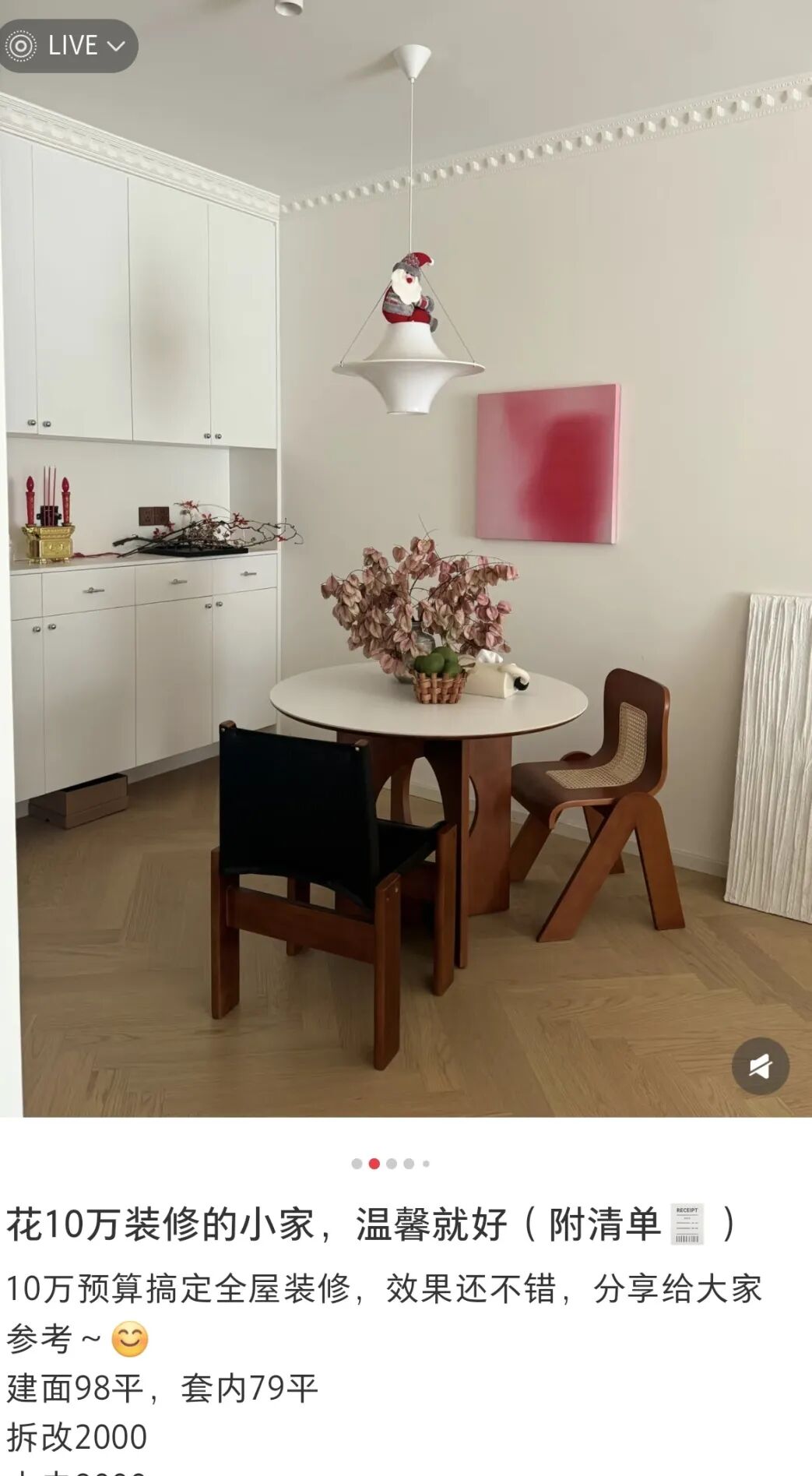Unmute the live photo sound
Image resolution: width=812 pixels, height=1476 pixels.
(760, 1066)
